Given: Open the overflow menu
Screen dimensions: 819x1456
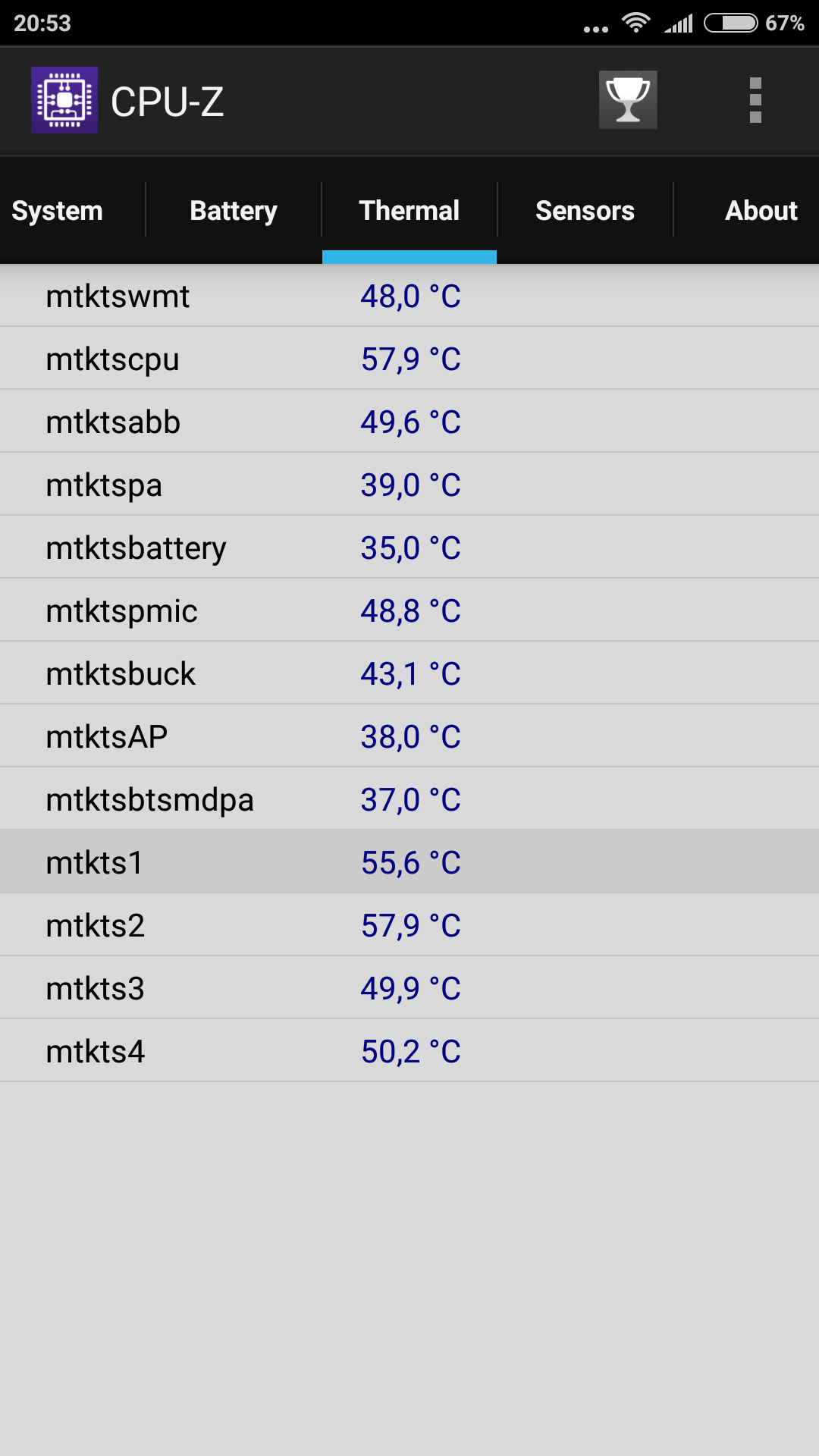Looking at the screenshot, I should click(x=755, y=100).
